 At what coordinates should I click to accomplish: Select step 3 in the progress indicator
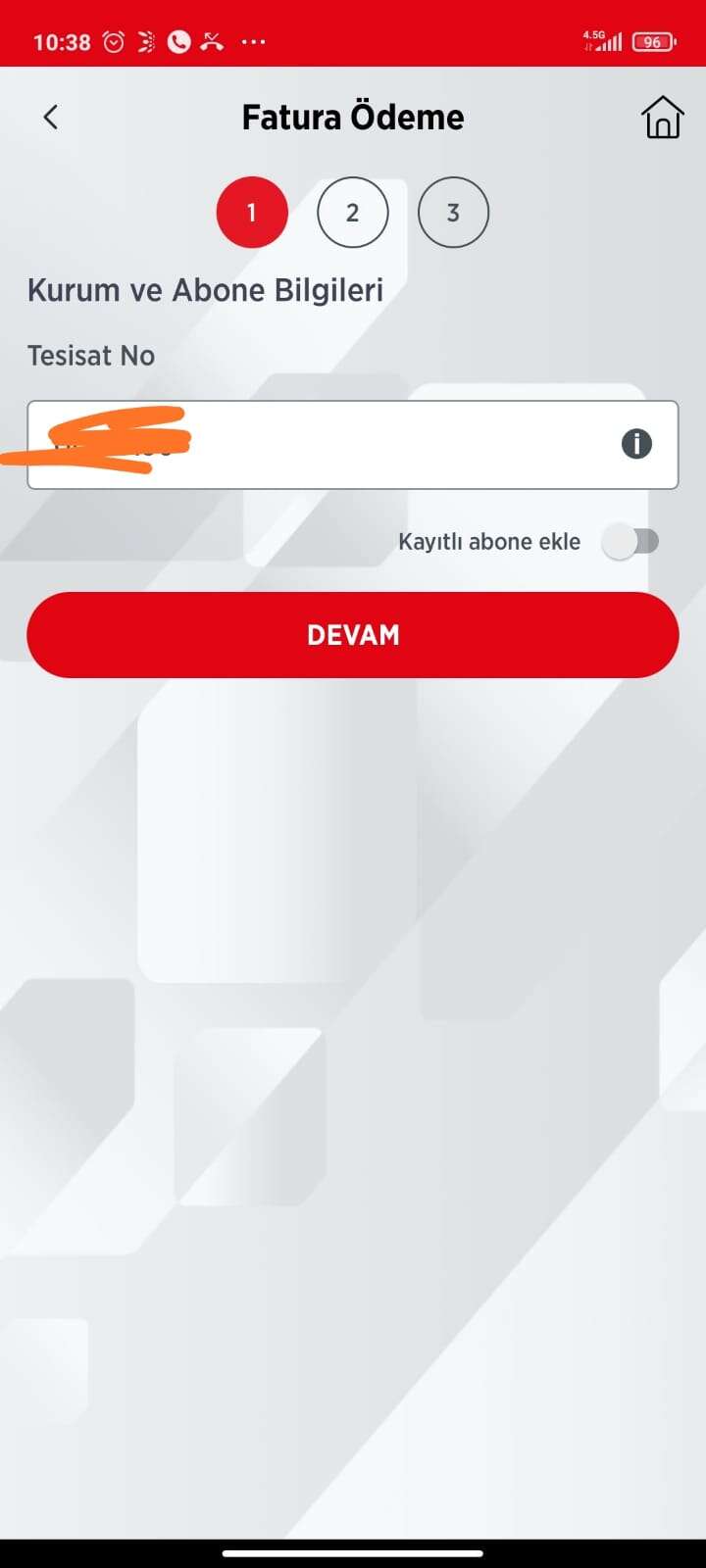pos(453,213)
